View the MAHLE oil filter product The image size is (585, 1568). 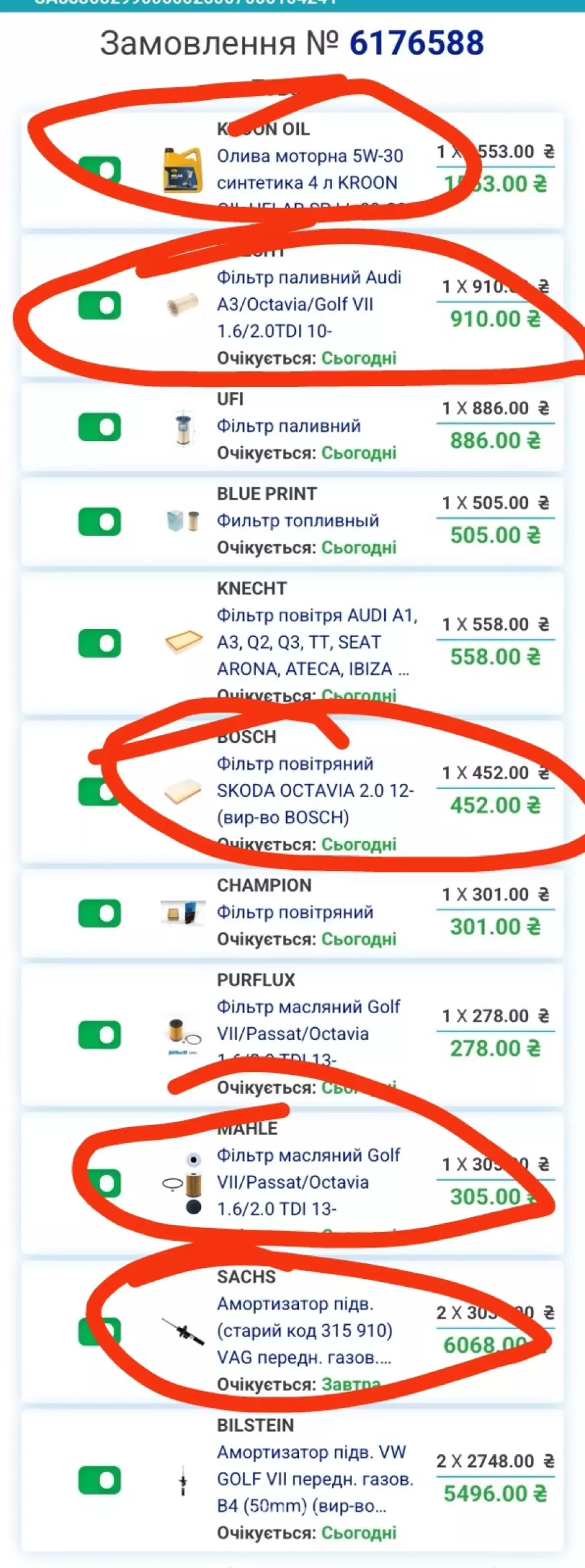308,1182
